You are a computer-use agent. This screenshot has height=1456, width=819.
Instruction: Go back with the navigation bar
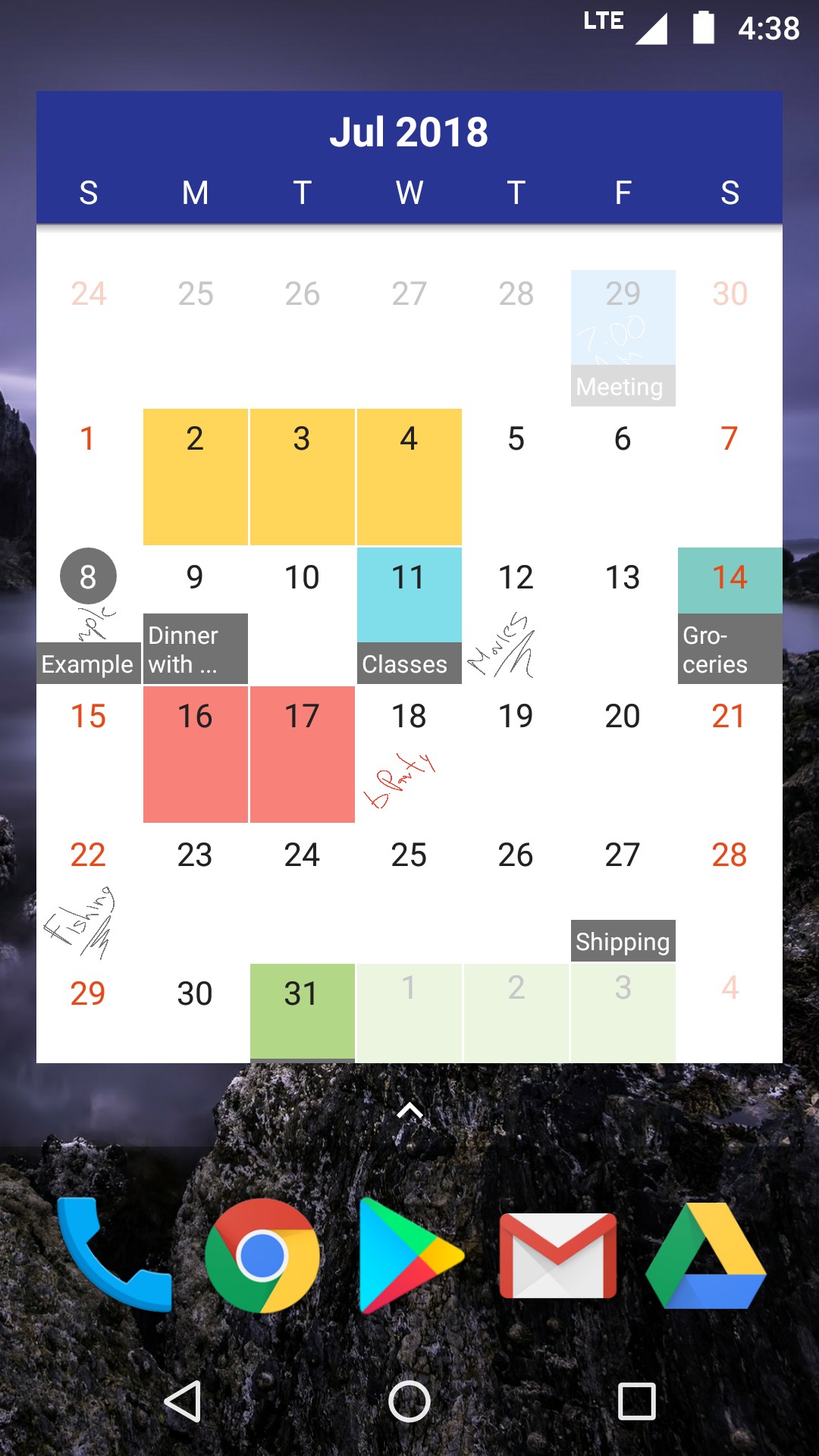(x=183, y=1401)
